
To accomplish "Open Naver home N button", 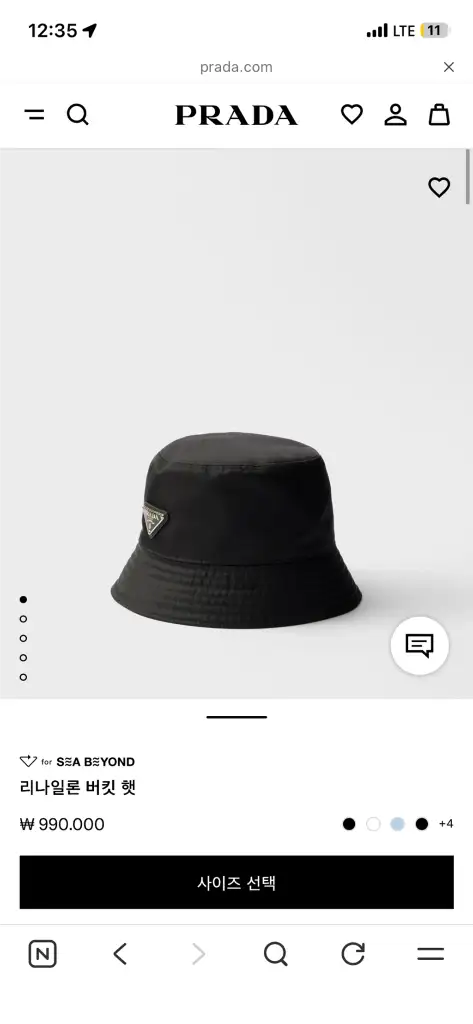I will [42, 954].
